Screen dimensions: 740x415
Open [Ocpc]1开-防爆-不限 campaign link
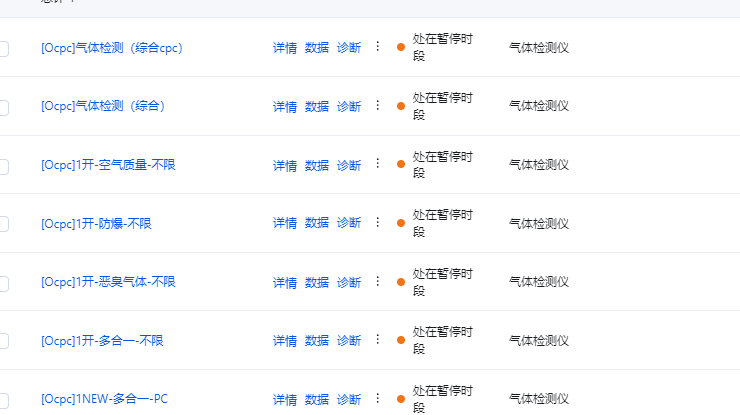pos(96,224)
